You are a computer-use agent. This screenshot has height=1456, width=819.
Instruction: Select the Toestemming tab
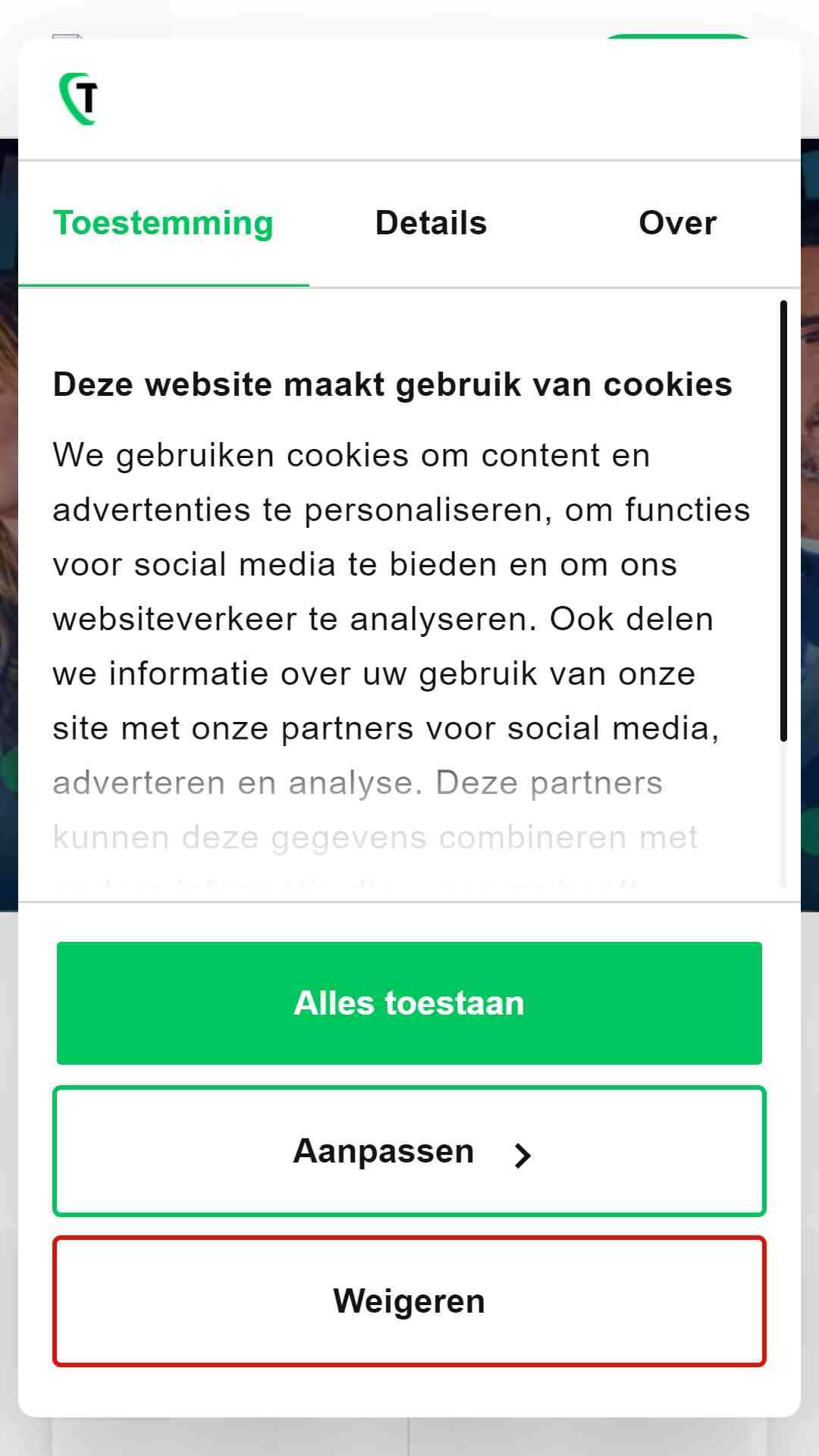point(163,224)
